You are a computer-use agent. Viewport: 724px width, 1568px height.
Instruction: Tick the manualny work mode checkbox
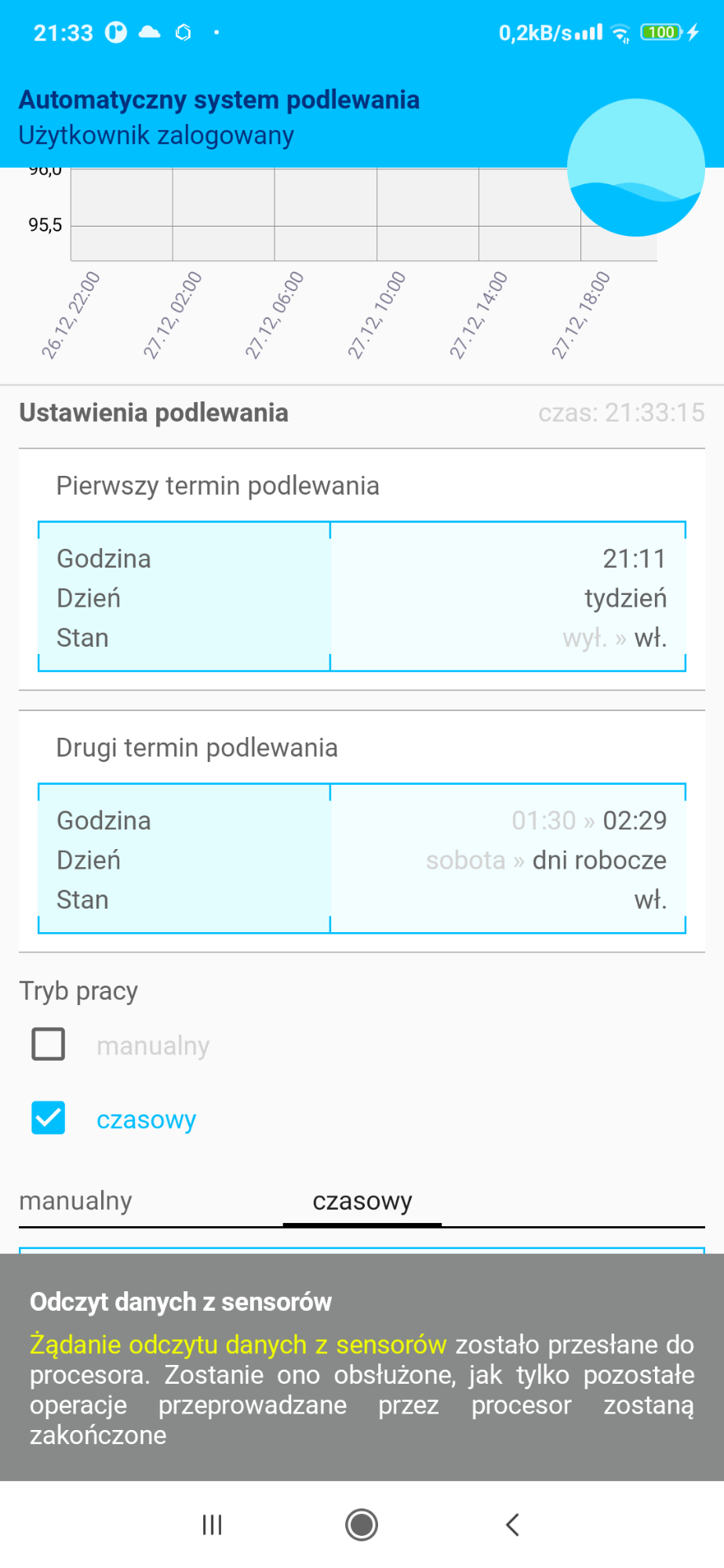point(49,1044)
